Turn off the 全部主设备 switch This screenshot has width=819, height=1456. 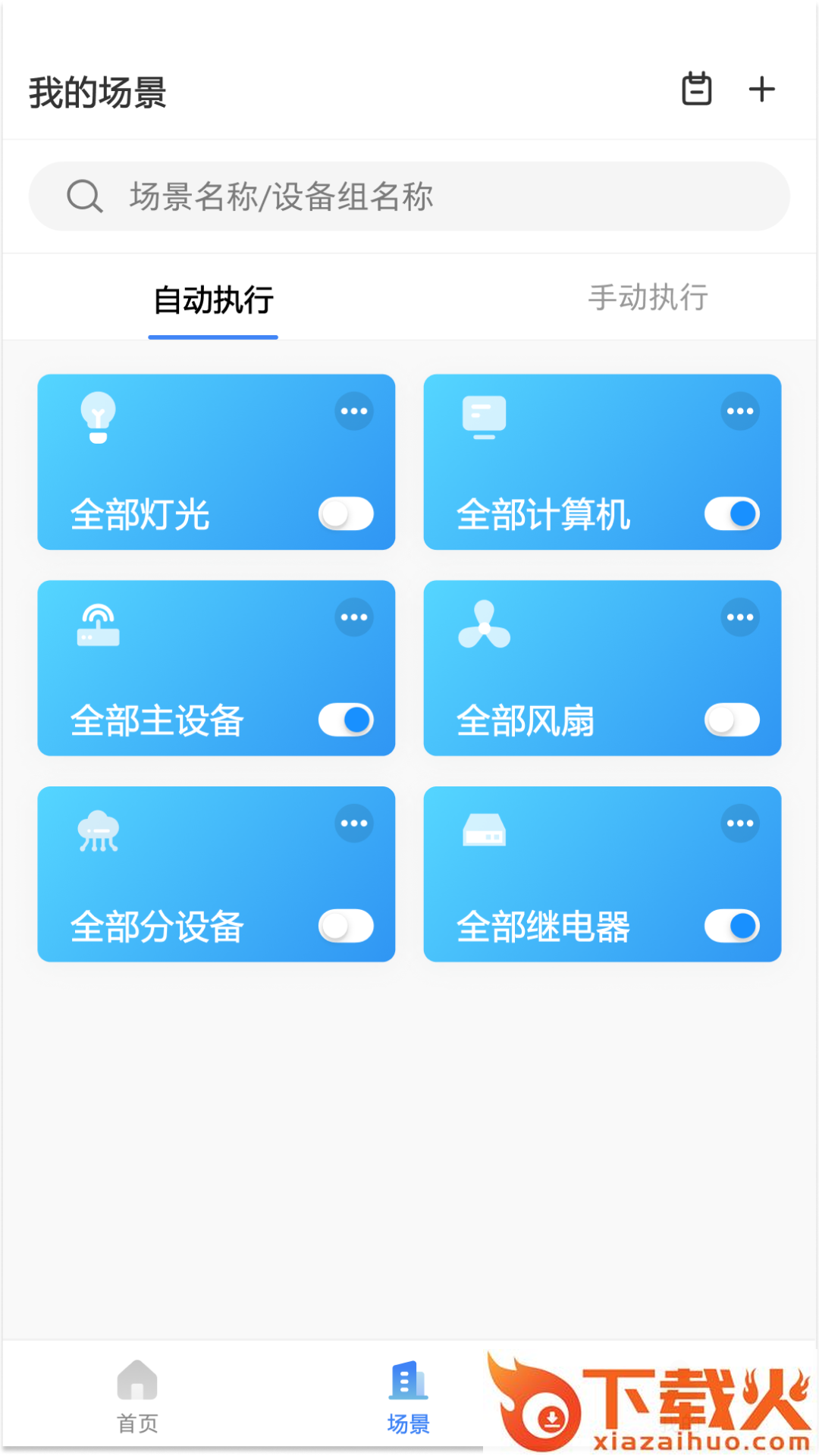(346, 720)
